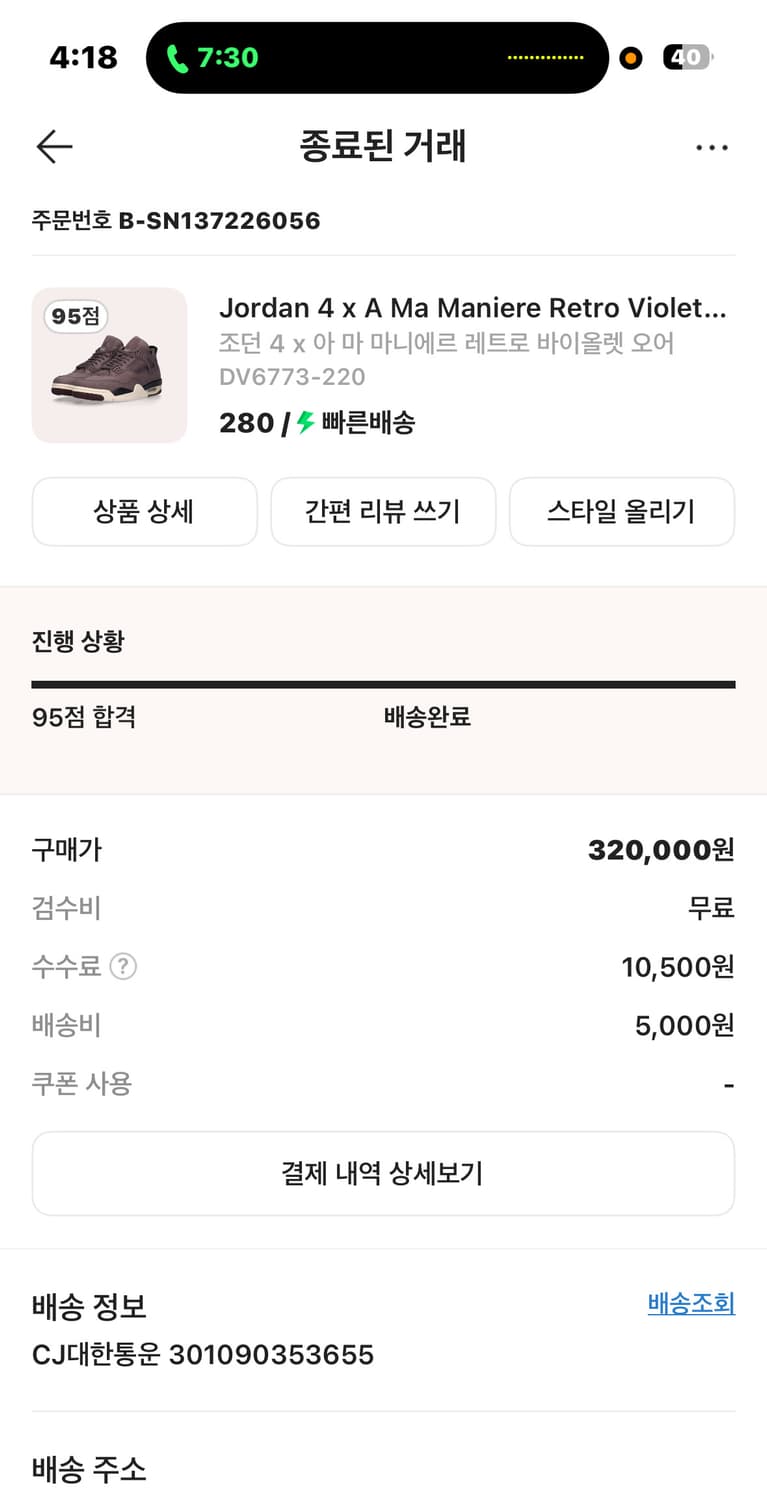Tap the back arrow to leave order details
The height and width of the screenshot is (1500, 767).
pos(54,146)
